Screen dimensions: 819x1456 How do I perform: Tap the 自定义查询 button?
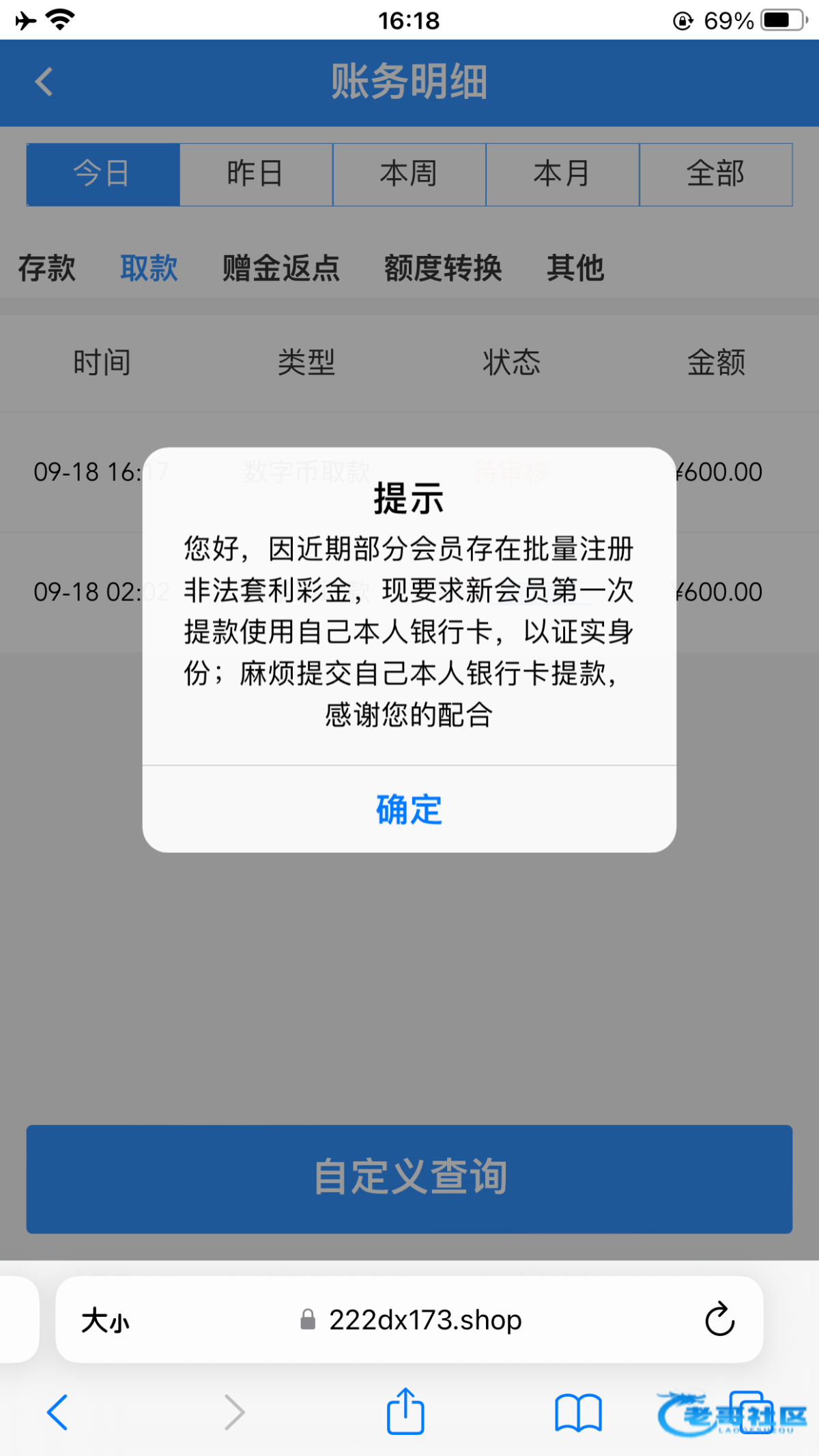coord(409,1178)
